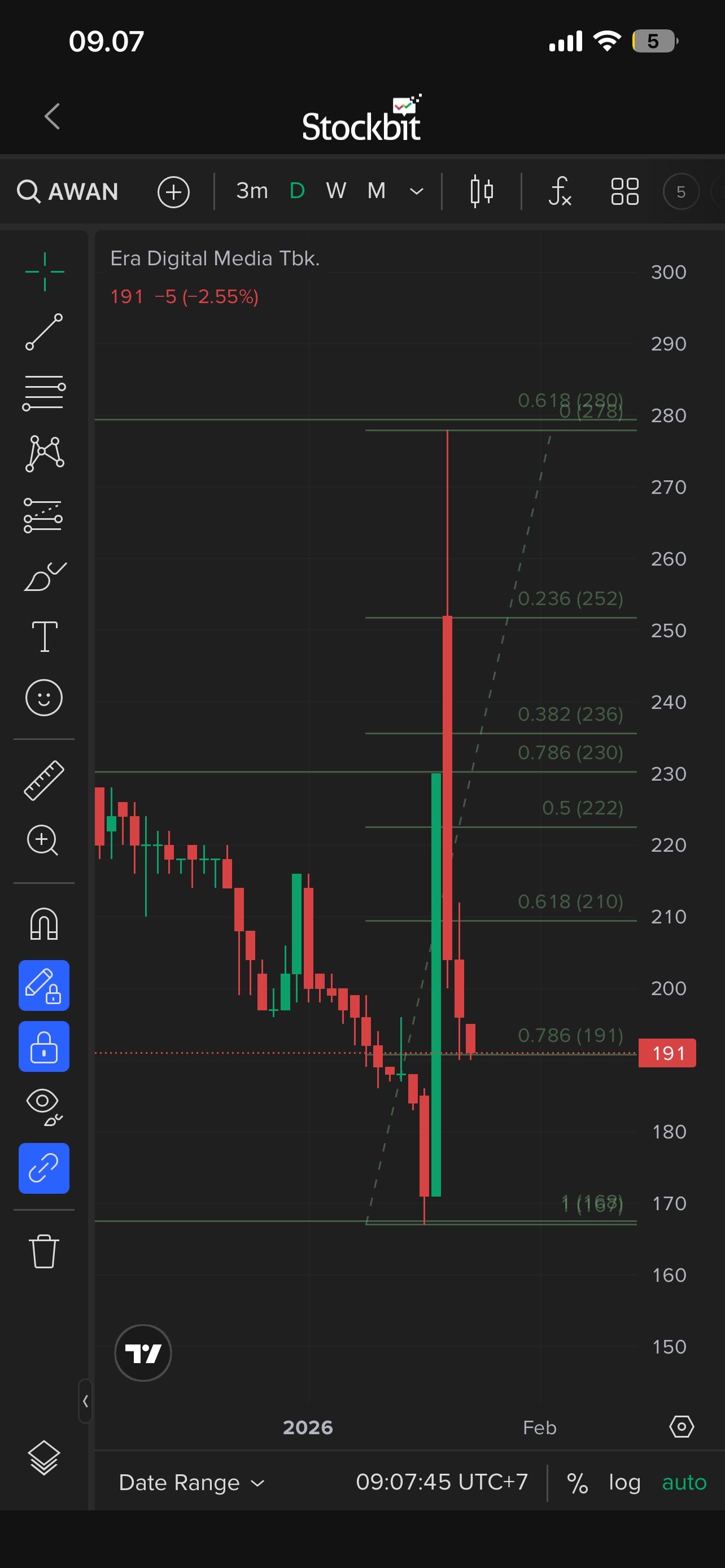The width and height of the screenshot is (725, 1568).
Task: Select the monthly M timeframe
Action: point(376,191)
